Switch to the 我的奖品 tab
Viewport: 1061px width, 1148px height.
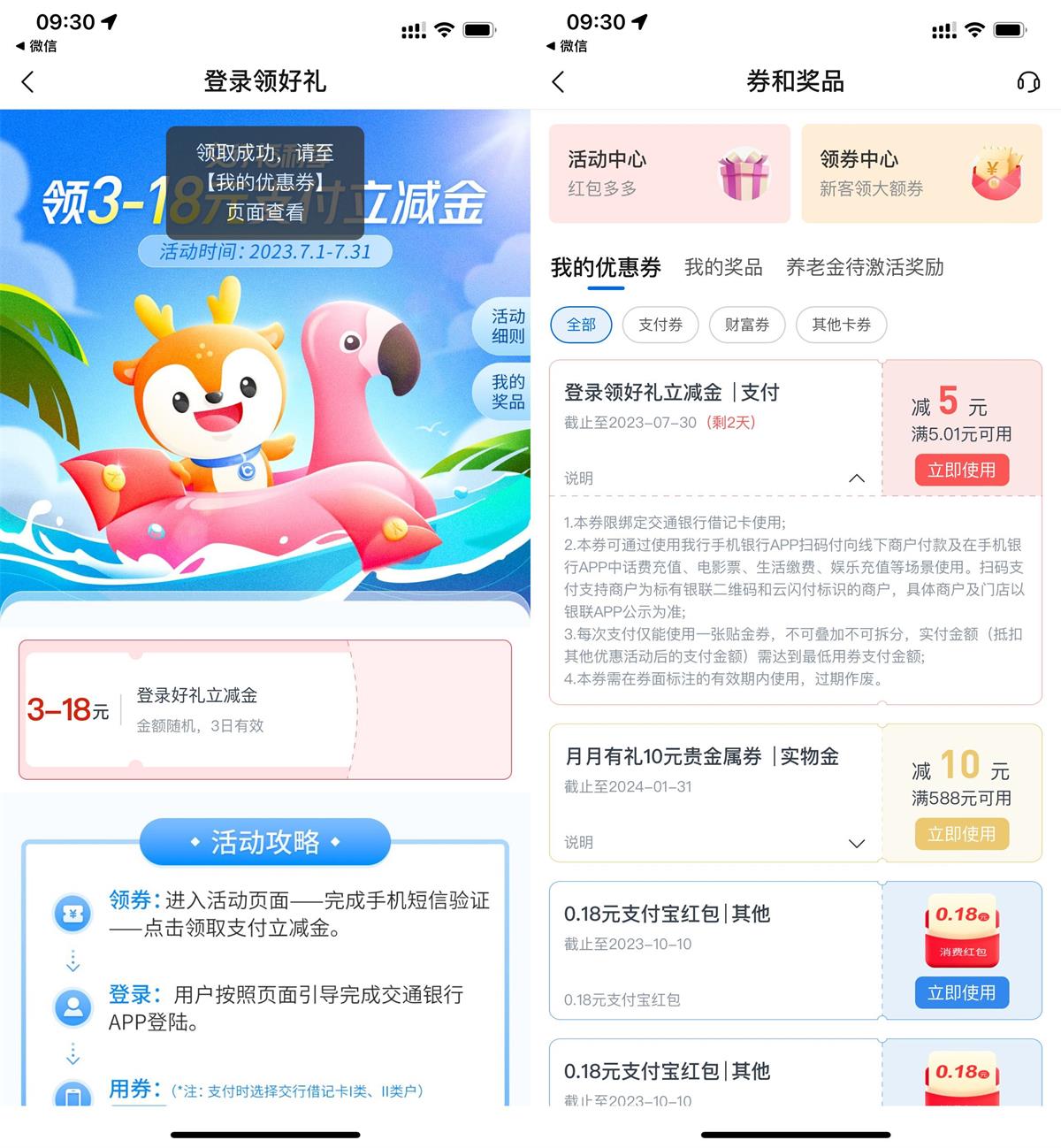723,267
